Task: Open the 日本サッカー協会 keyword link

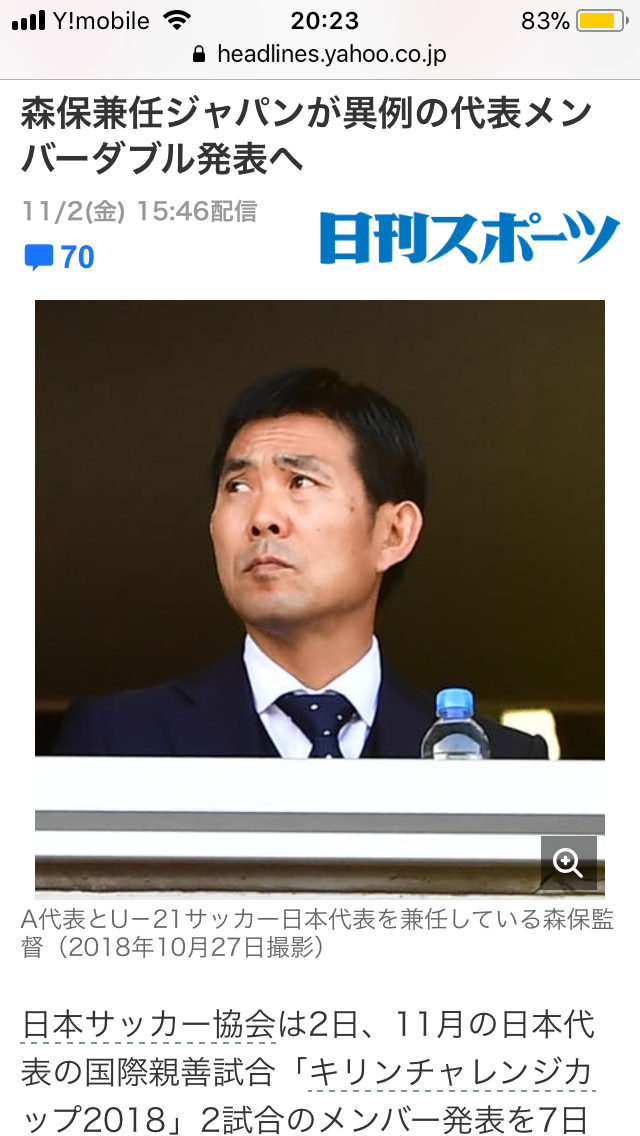Action: click(148, 1025)
